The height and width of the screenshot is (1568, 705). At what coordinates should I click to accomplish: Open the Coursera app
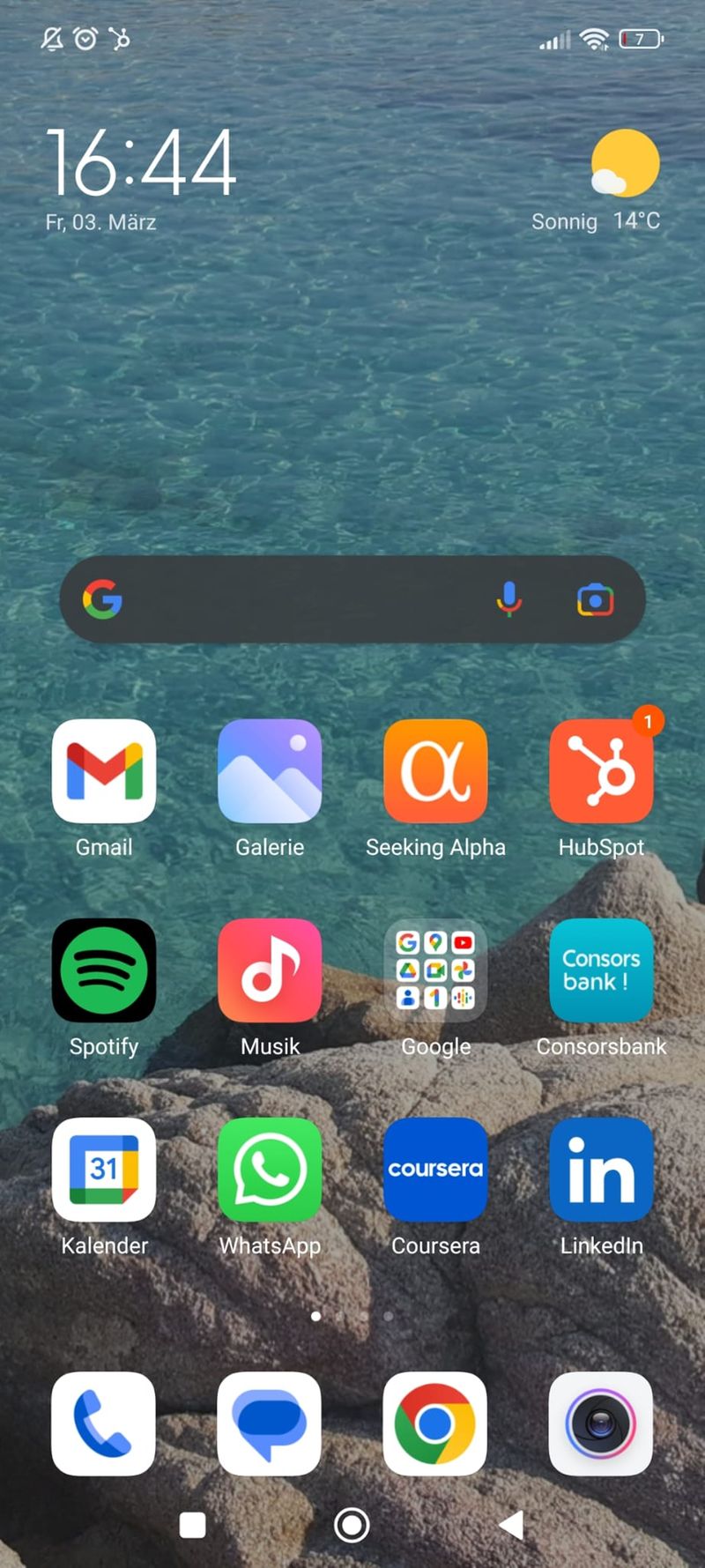coord(435,1170)
